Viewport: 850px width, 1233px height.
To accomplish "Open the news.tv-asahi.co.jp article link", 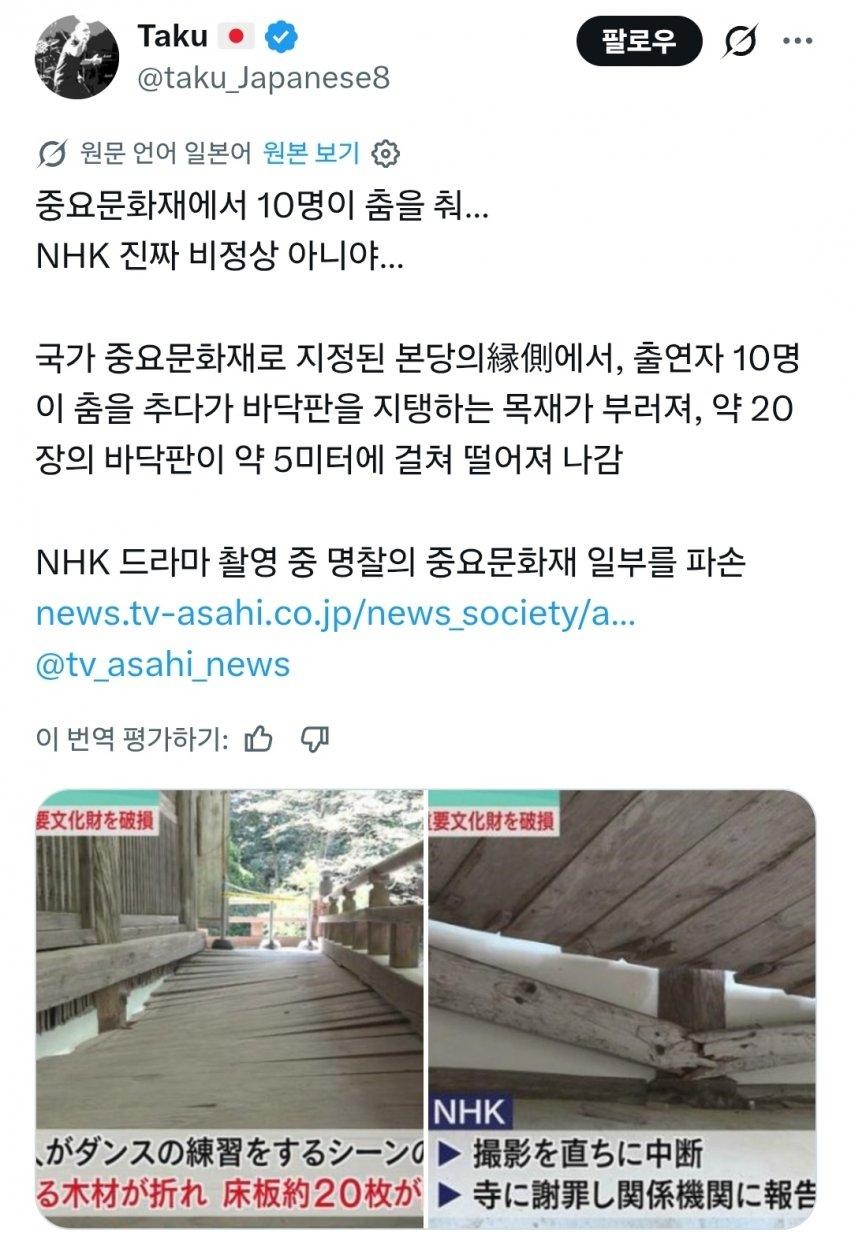I will (x=336, y=613).
